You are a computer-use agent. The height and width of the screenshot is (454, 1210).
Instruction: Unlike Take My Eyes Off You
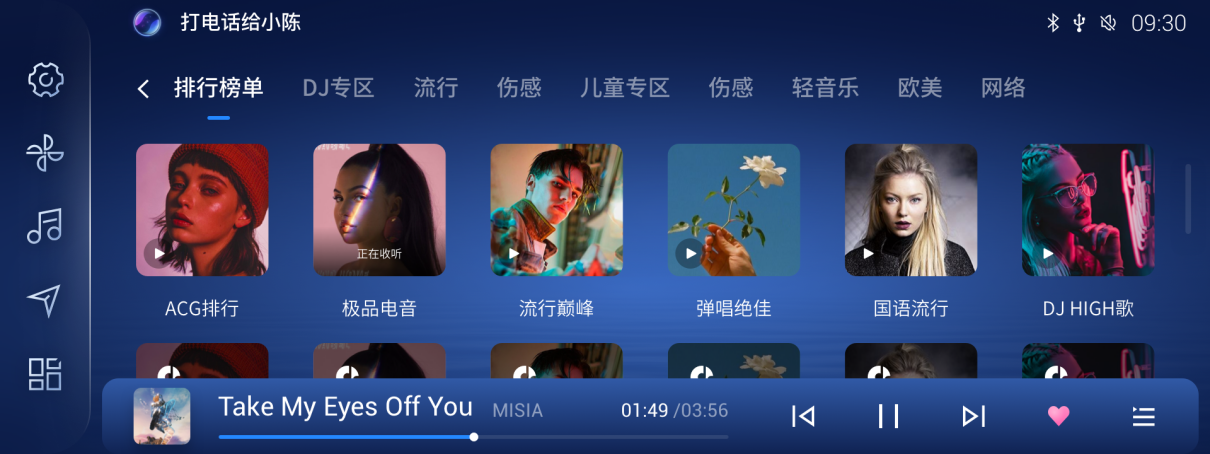click(x=1058, y=416)
